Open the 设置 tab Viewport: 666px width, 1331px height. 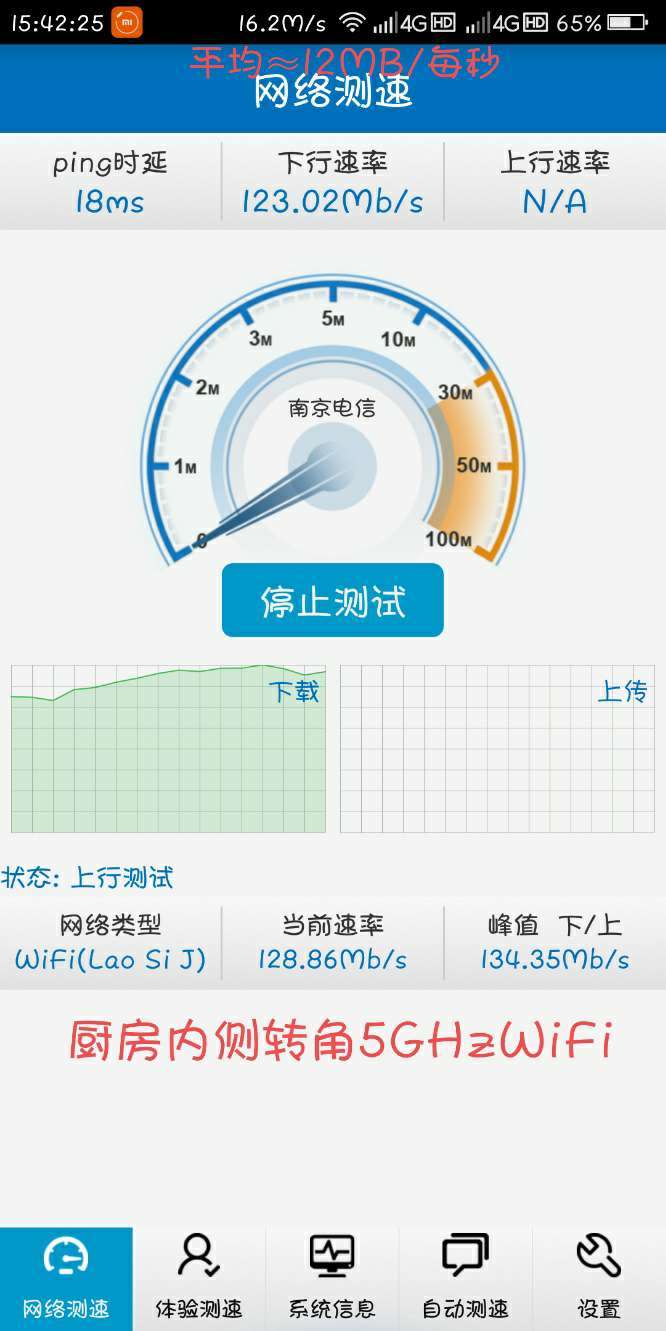click(x=599, y=1278)
